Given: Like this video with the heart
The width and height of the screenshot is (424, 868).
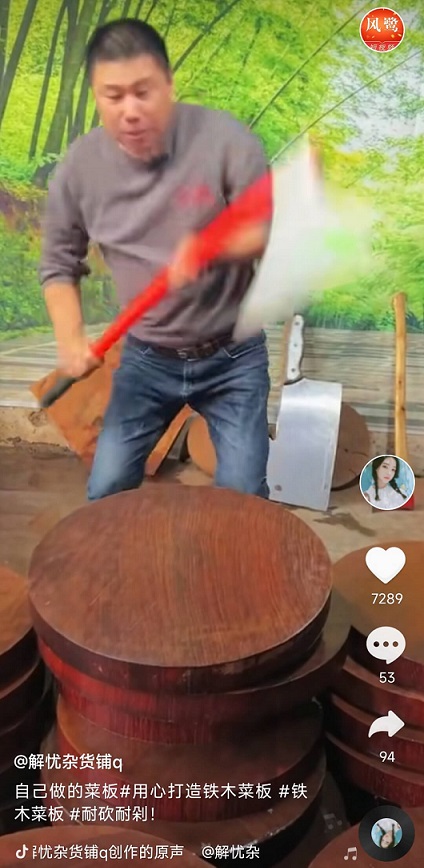Looking at the screenshot, I should [x=386, y=565].
